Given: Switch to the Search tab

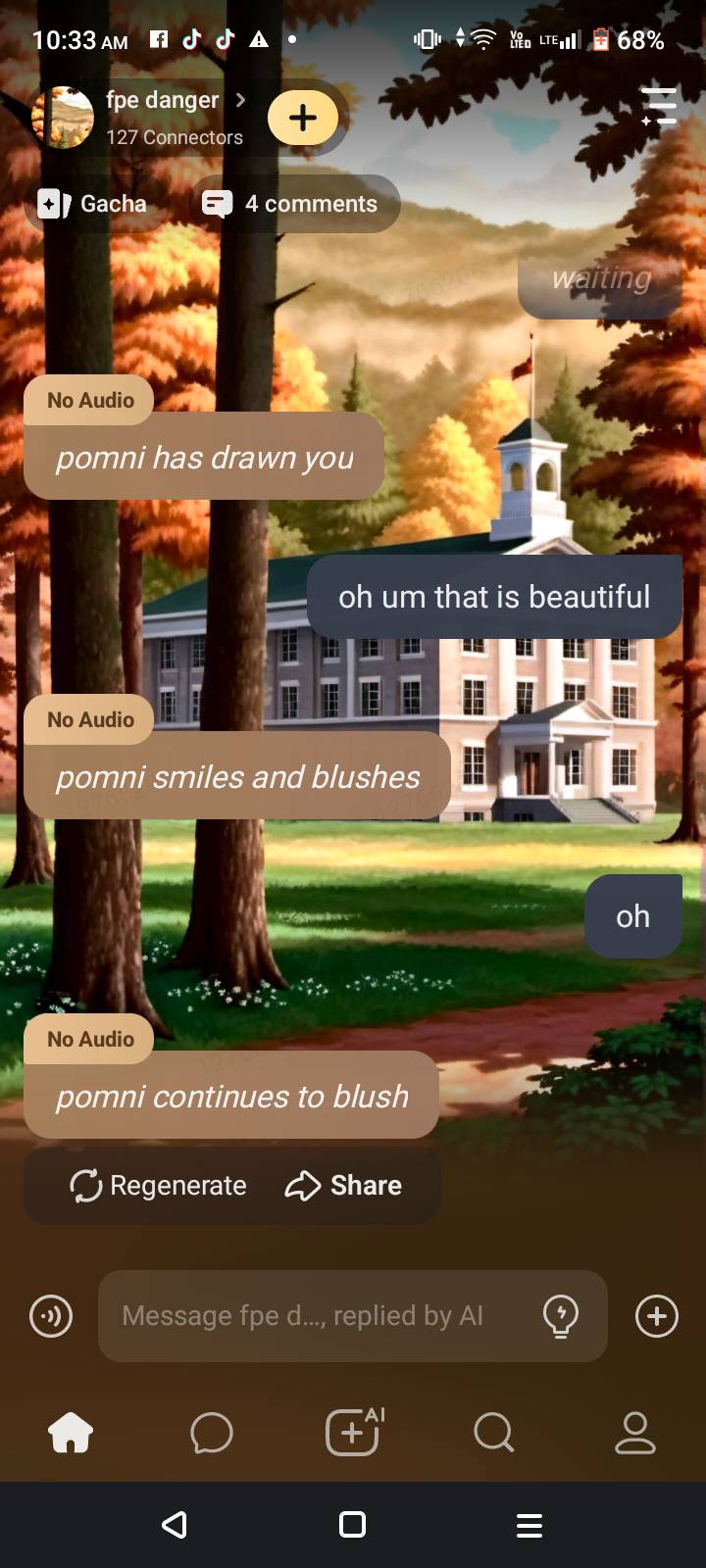Looking at the screenshot, I should pyautogui.click(x=493, y=1434).
